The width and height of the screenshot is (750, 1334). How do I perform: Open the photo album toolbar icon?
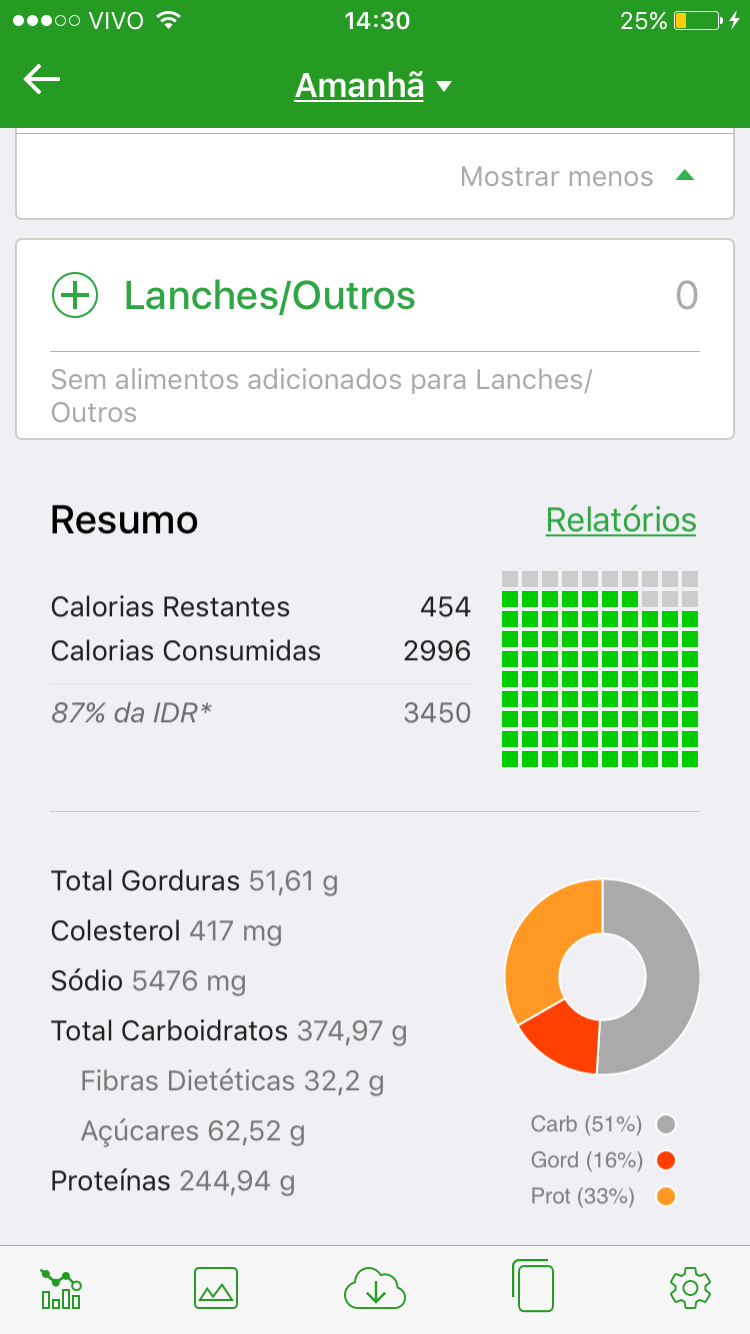pos(216,1288)
